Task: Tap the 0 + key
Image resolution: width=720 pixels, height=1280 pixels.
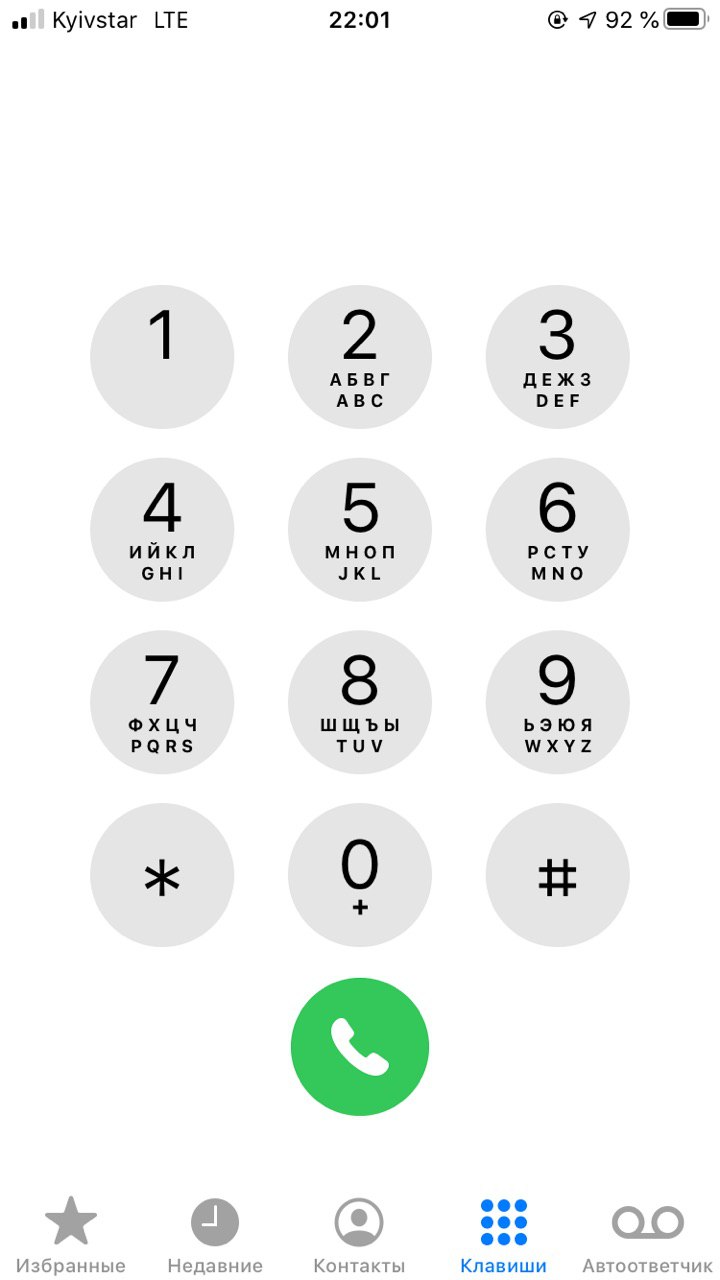Action: [360, 876]
